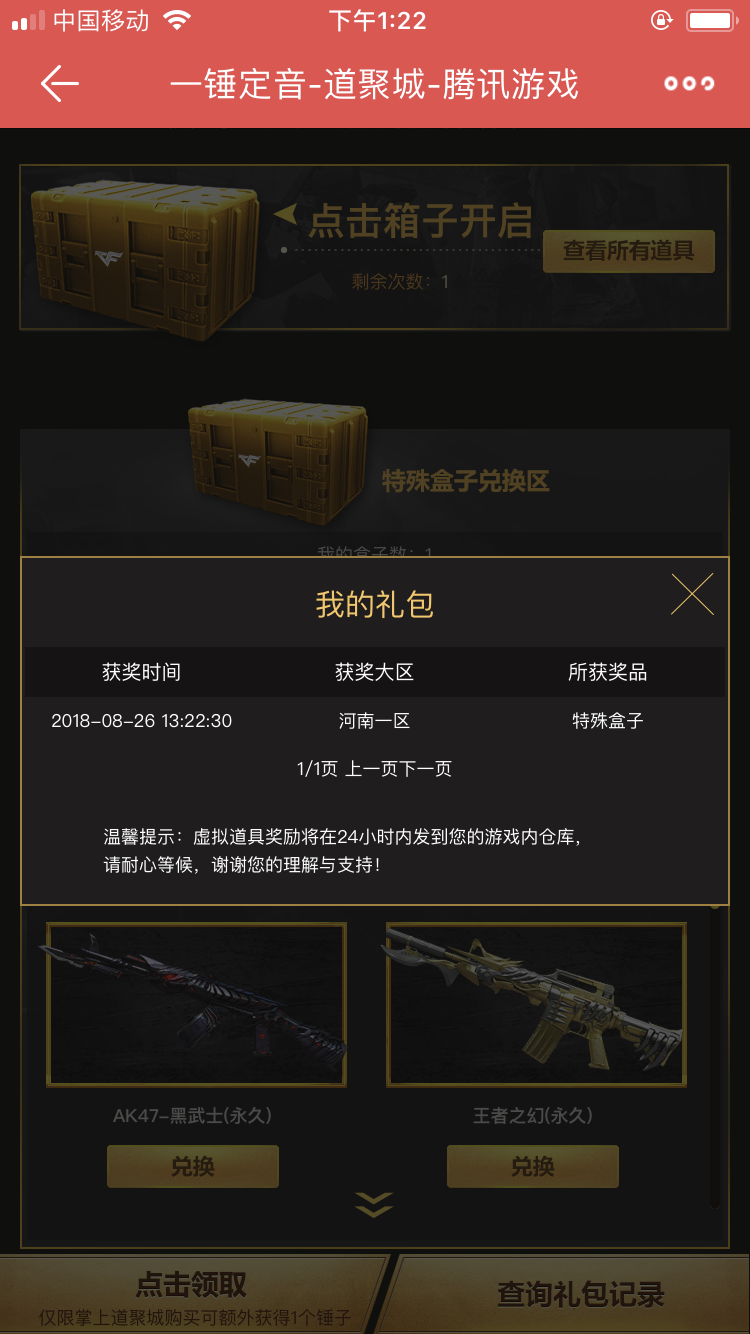Tap 查看所有道具 button
Image resolution: width=750 pixels, height=1334 pixels.
[629, 251]
